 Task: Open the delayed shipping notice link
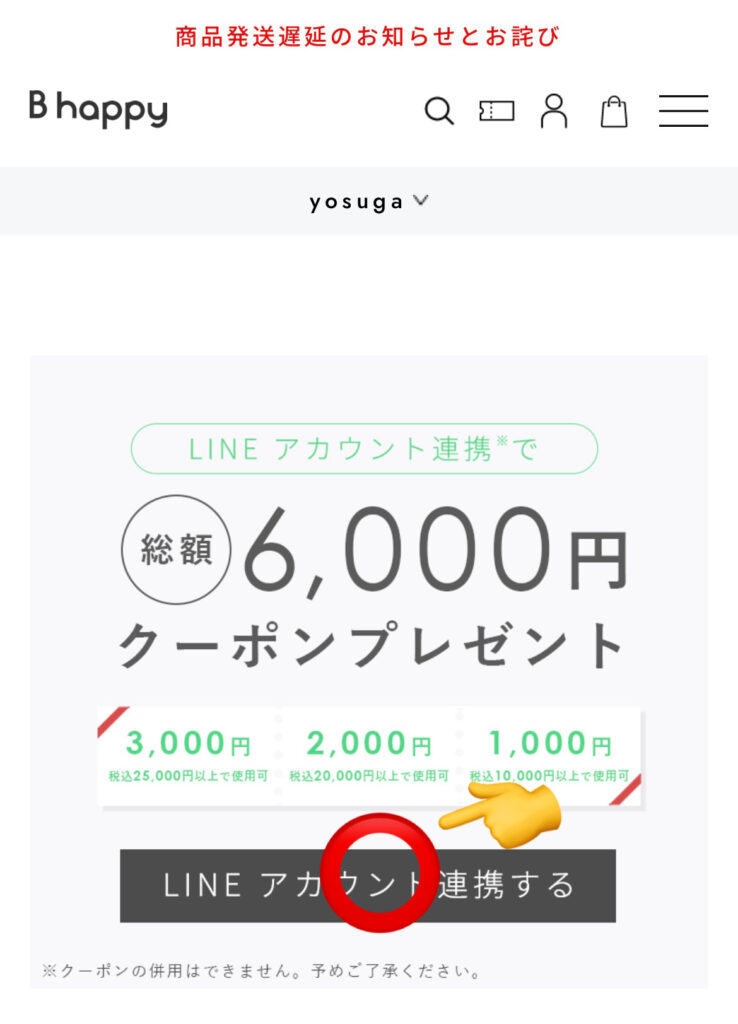click(368, 37)
